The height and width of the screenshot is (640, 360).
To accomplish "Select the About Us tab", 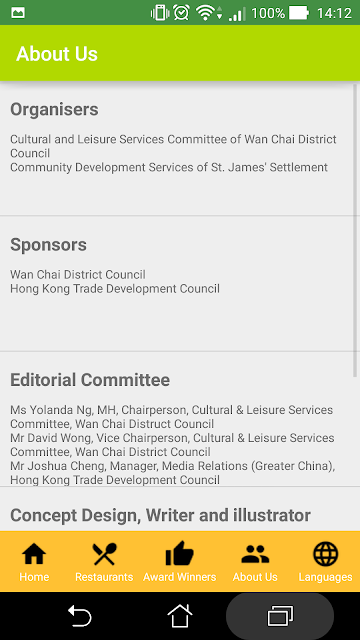I will point(255,562).
